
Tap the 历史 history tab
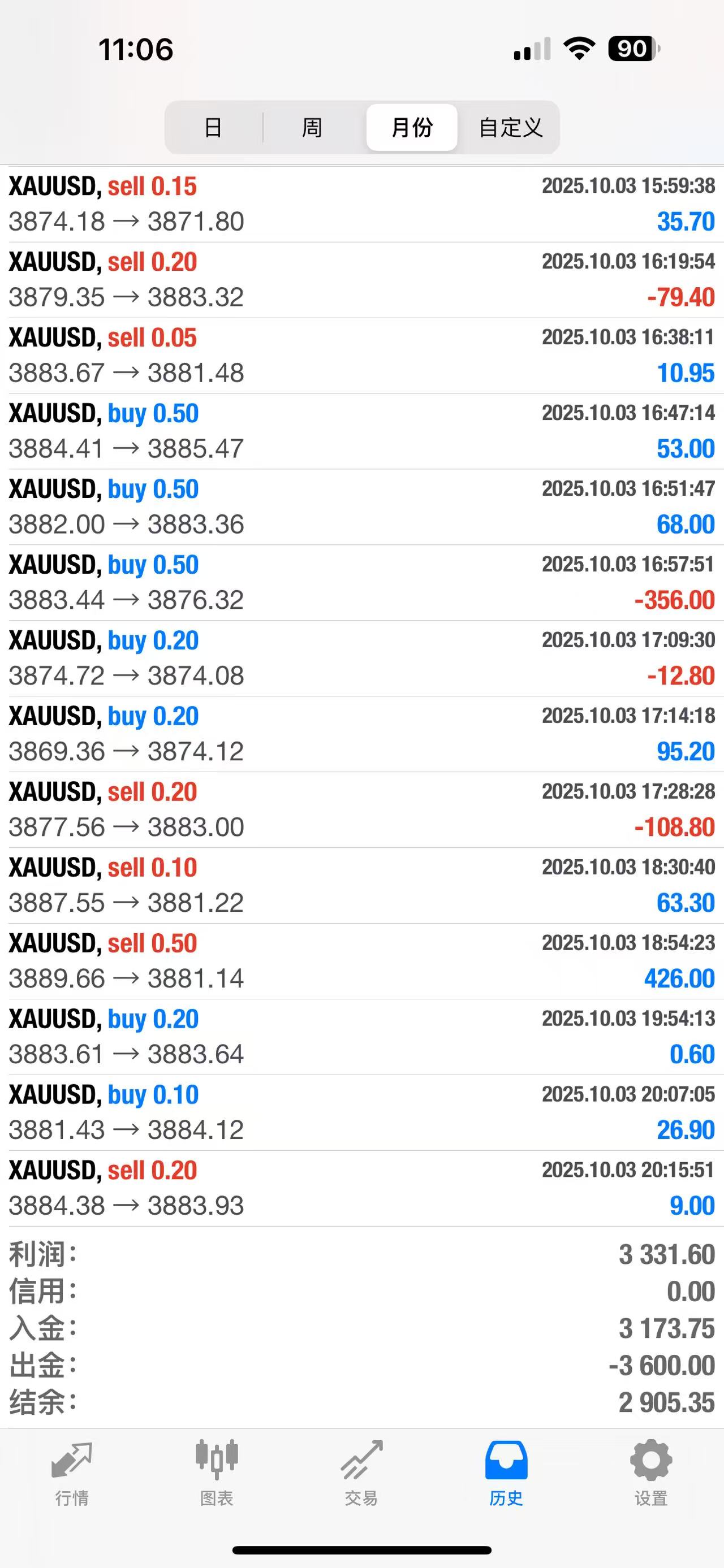coord(506,1472)
